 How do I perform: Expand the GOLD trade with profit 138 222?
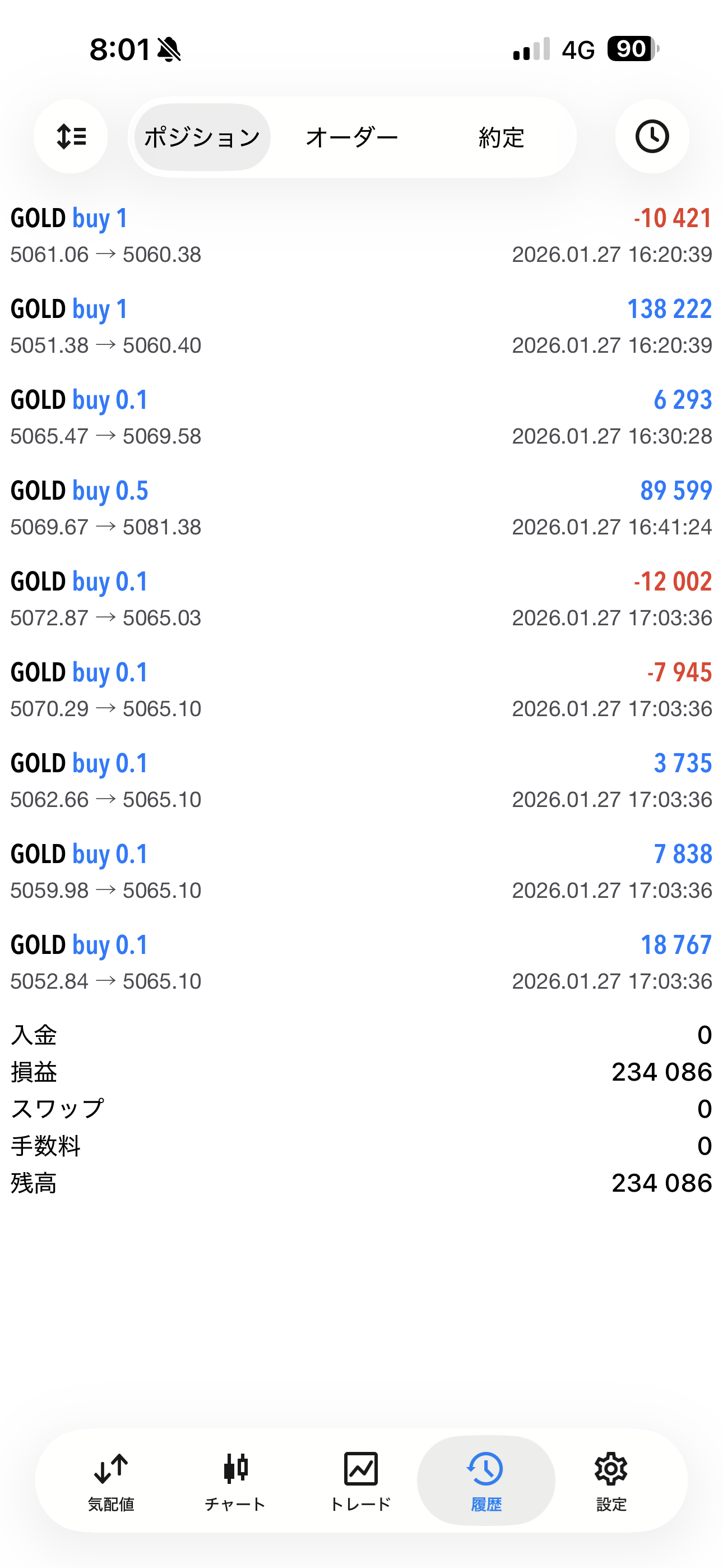361,326
